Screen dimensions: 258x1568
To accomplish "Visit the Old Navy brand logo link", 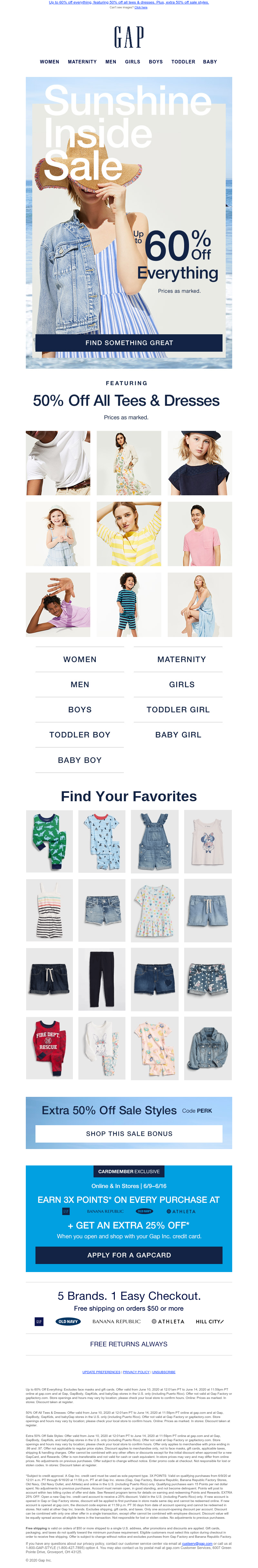I will pyautogui.click(x=68, y=1321).
